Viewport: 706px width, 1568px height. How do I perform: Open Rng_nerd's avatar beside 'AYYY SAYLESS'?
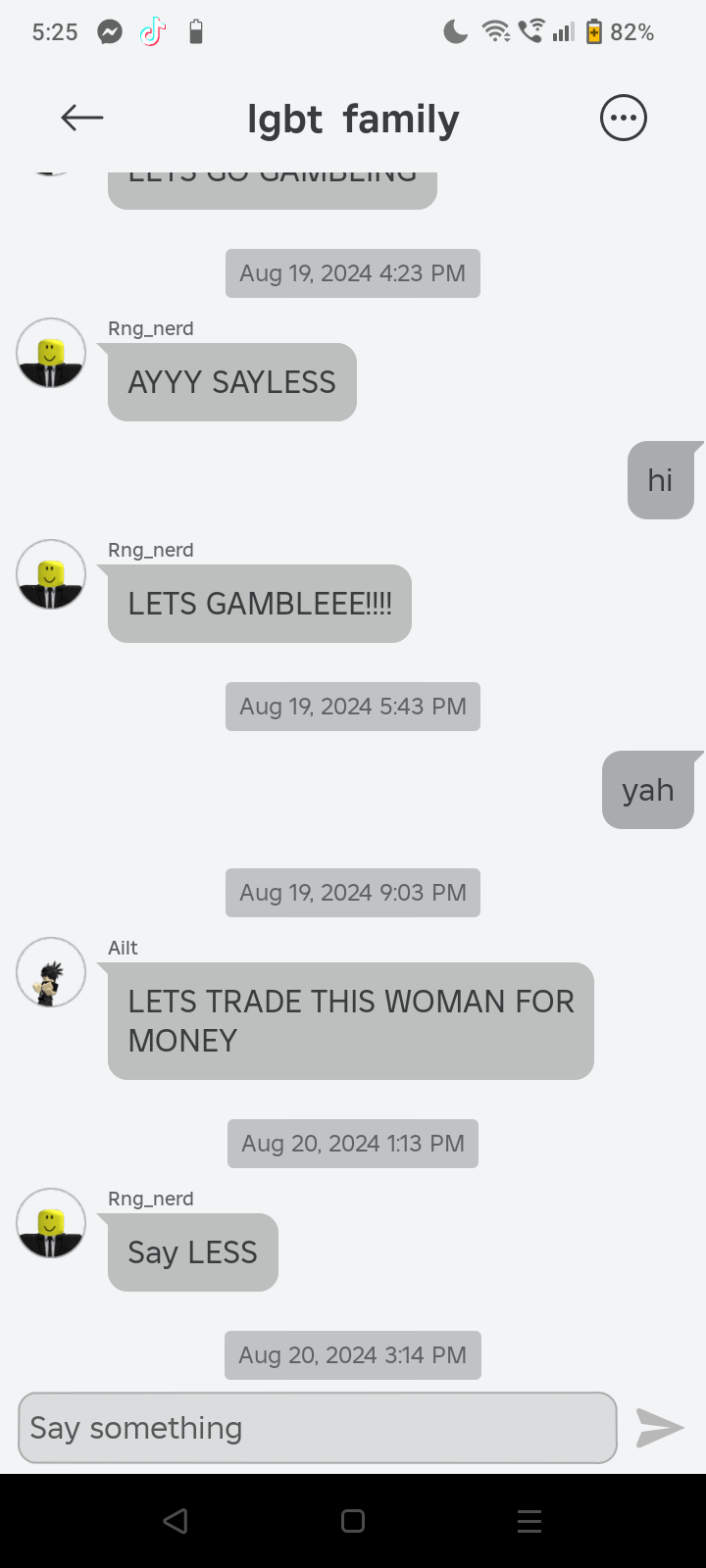tap(51, 353)
